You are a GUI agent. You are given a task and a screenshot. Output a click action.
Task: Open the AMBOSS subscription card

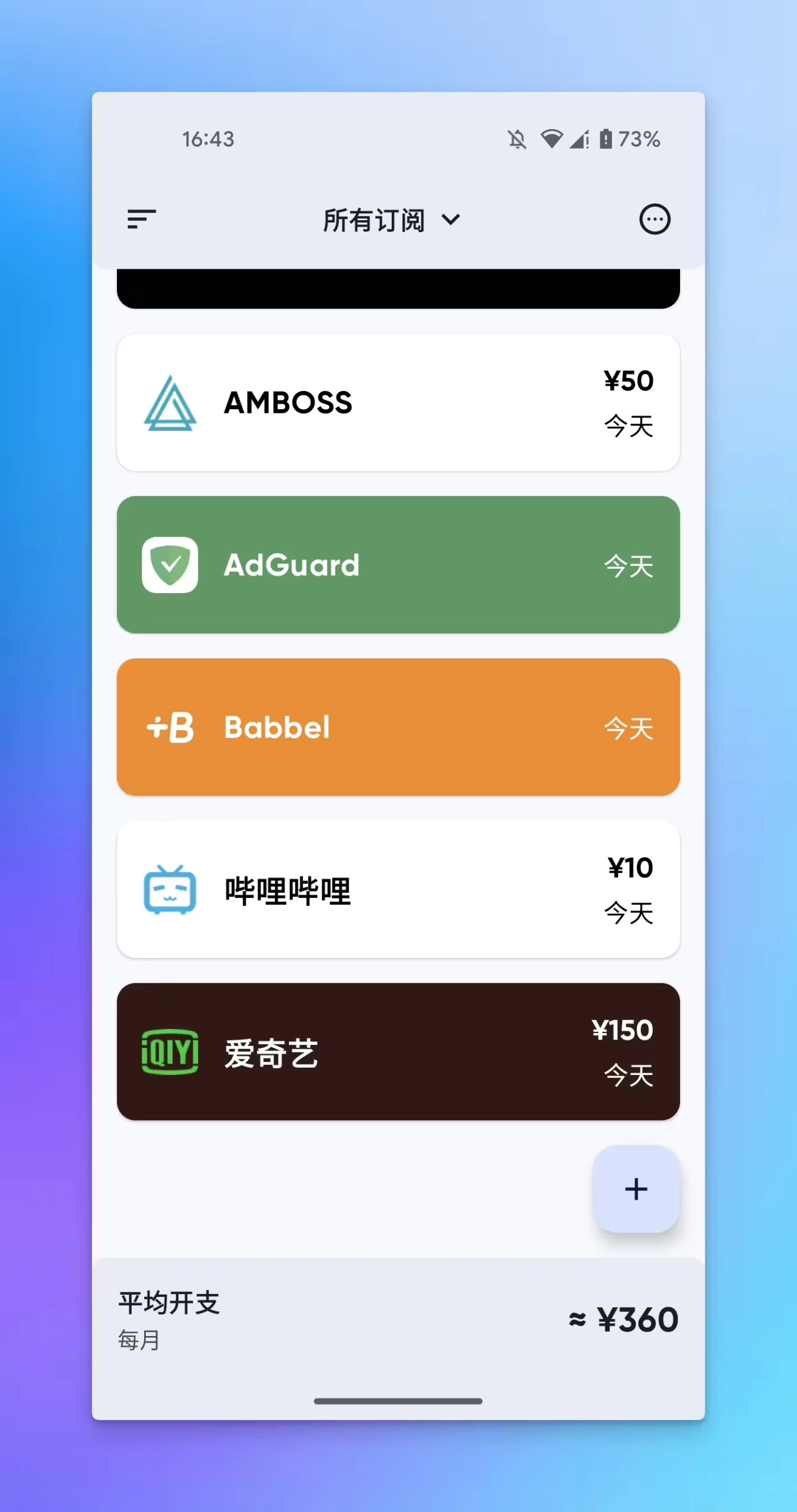tap(398, 403)
